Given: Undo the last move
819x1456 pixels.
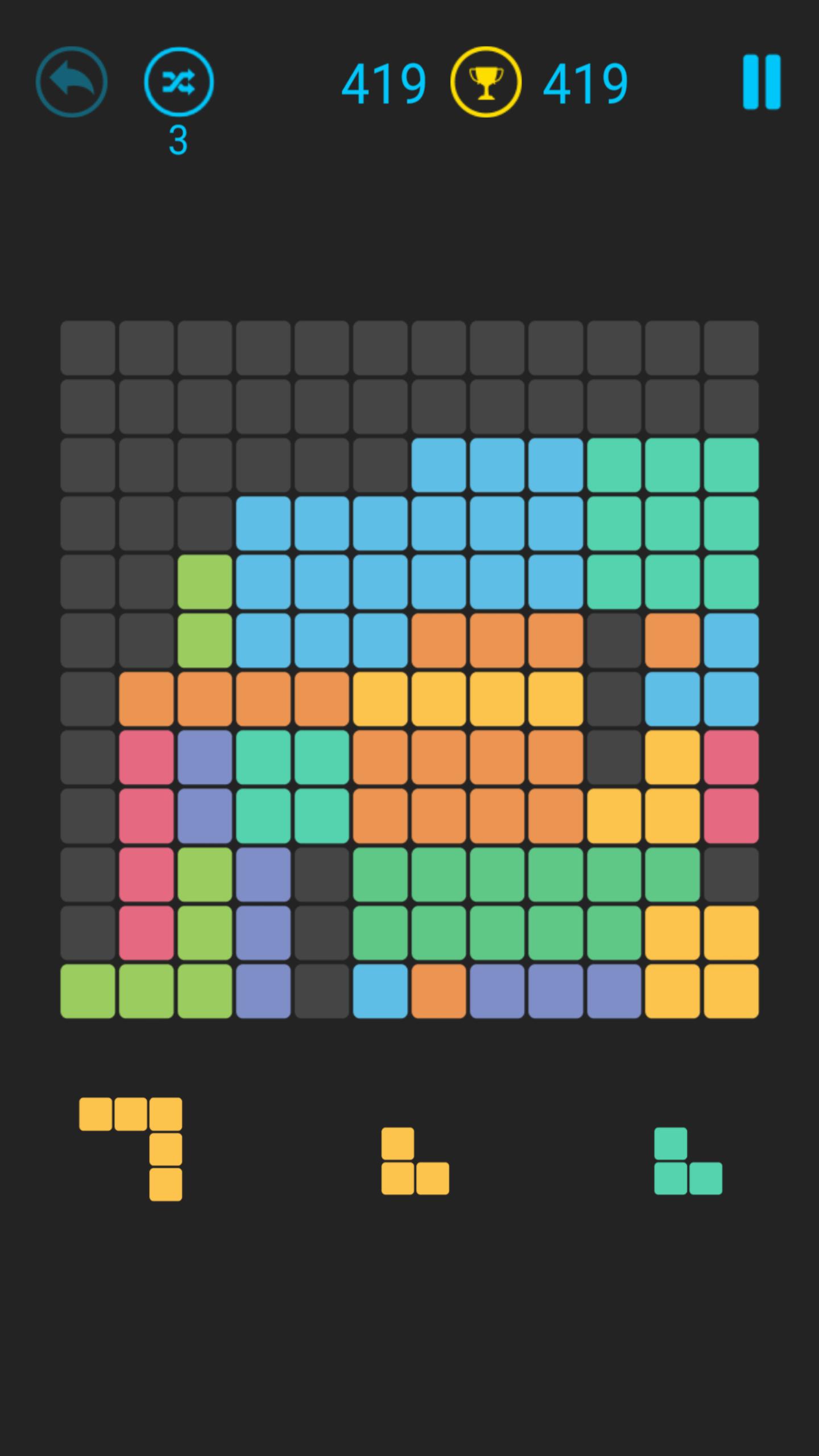Looking at the screenshot, I should coord(72,82).
